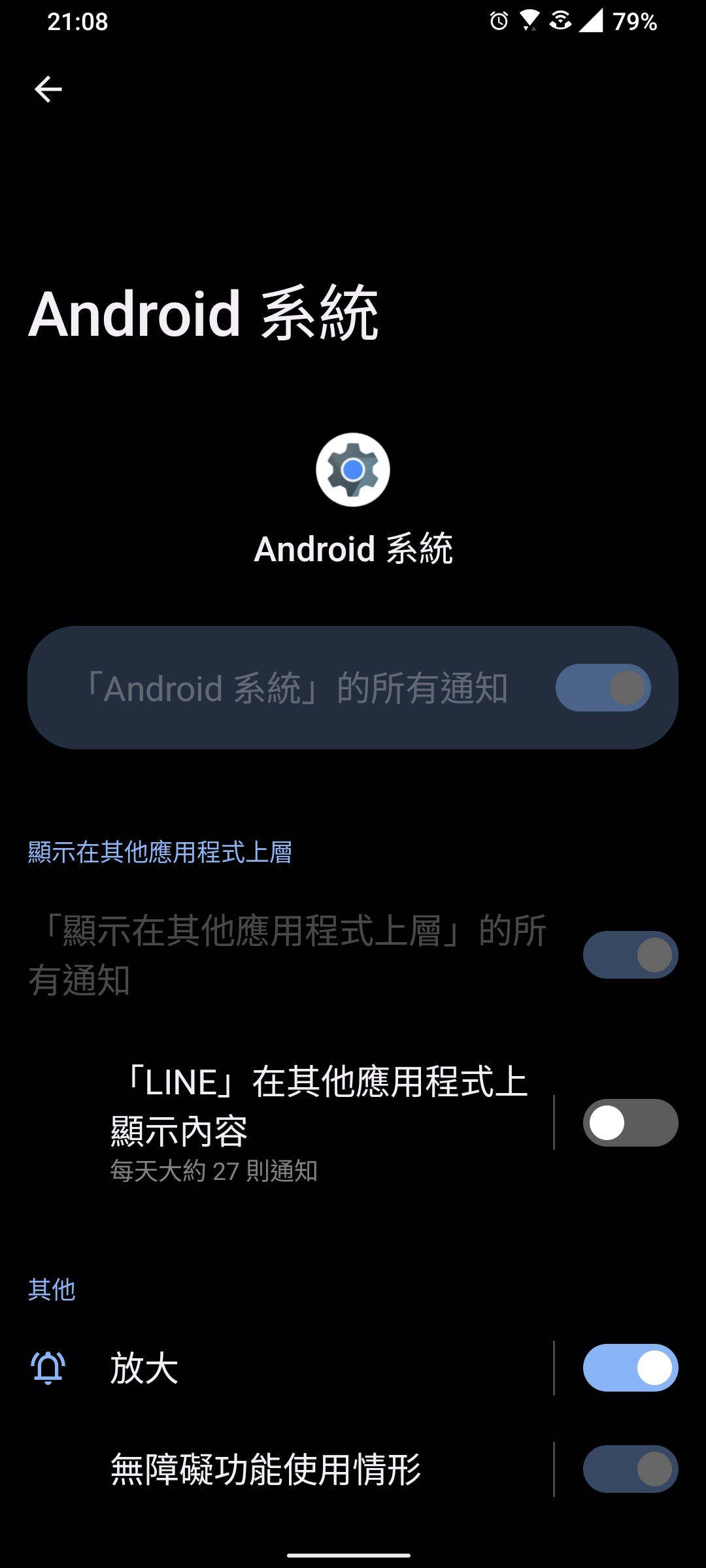Go back using the top arrow

[x=48, y=89]
